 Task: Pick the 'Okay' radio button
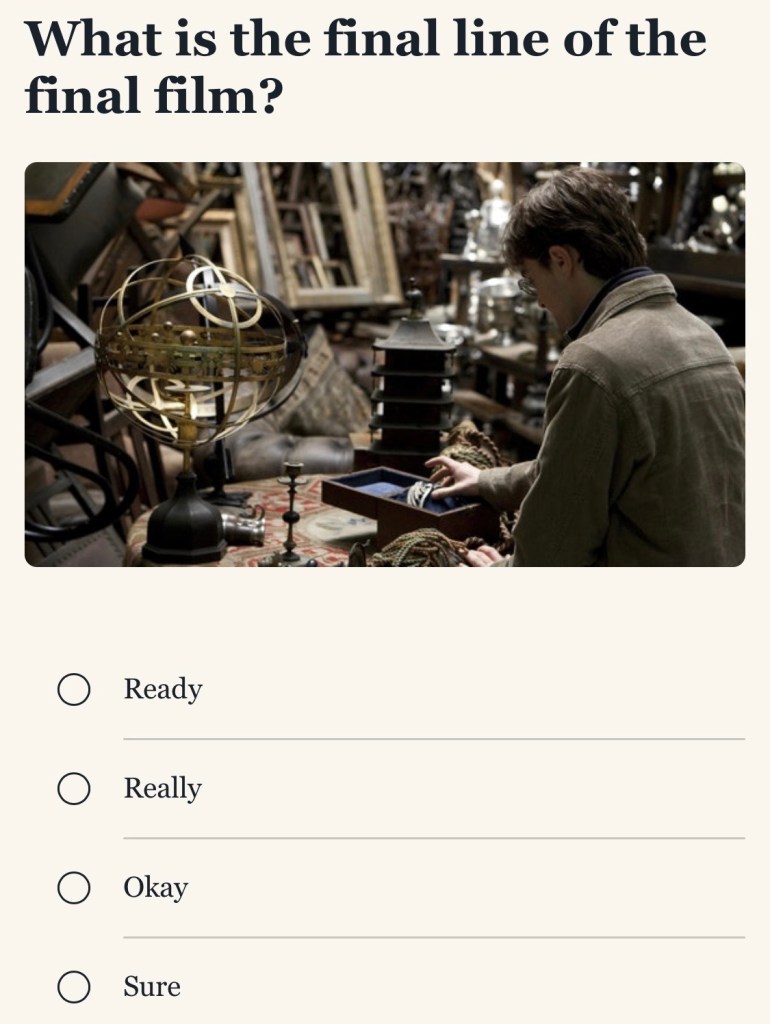[74, 887]
